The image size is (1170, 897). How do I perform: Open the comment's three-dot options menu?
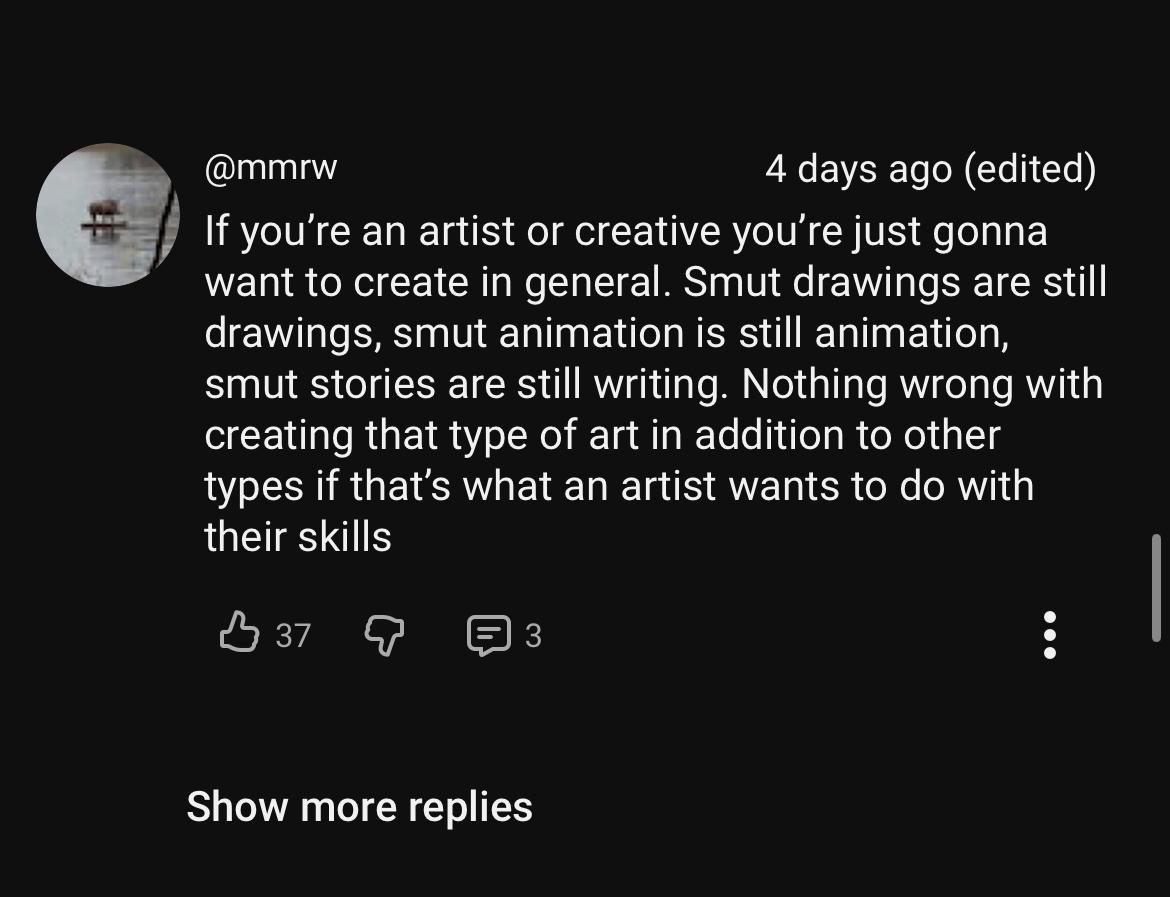[x=1049, y=634]
